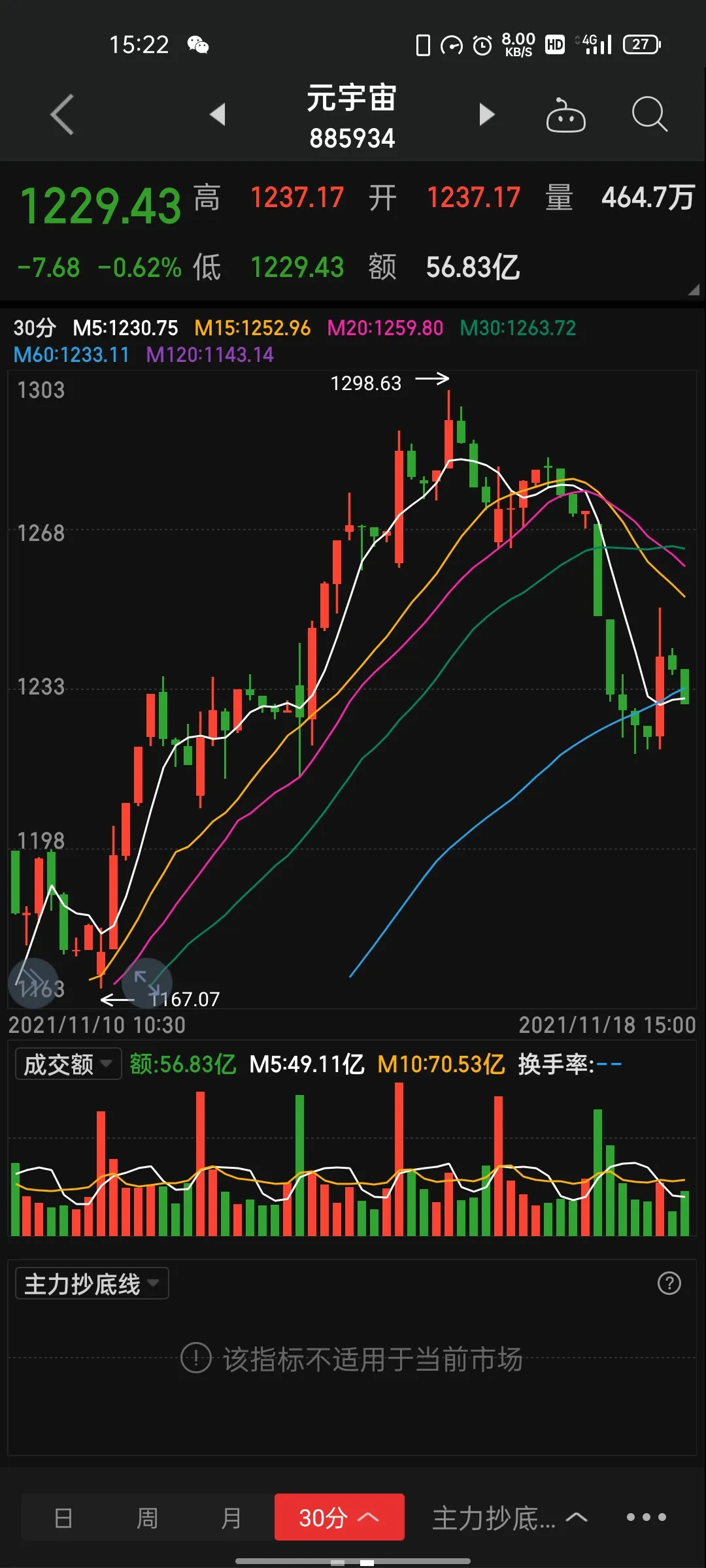Open the robot assistant icon

pos(565,115)
